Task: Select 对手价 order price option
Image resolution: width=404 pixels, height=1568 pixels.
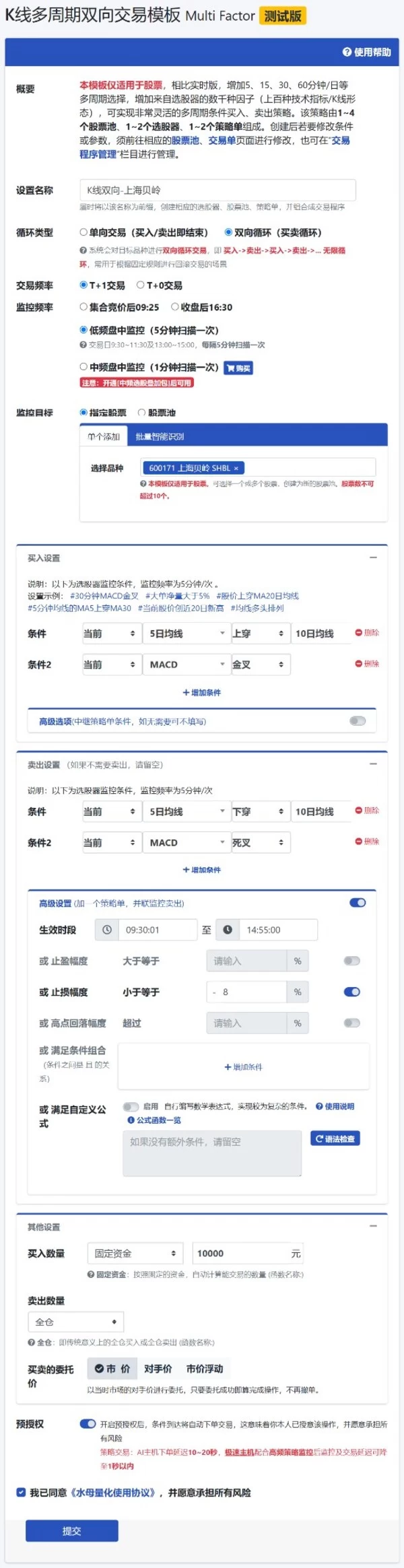Action: pos(158,1369)
